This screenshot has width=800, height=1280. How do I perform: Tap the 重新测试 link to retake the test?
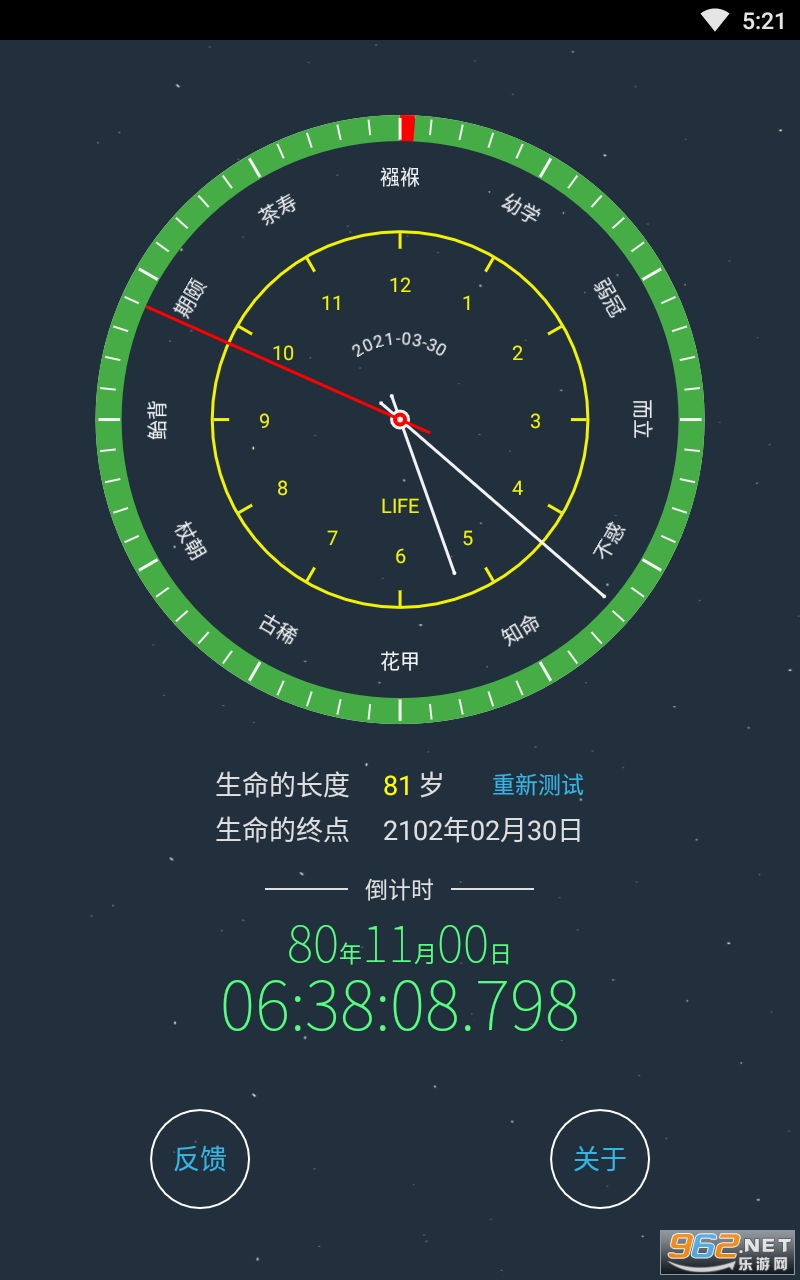538,785
